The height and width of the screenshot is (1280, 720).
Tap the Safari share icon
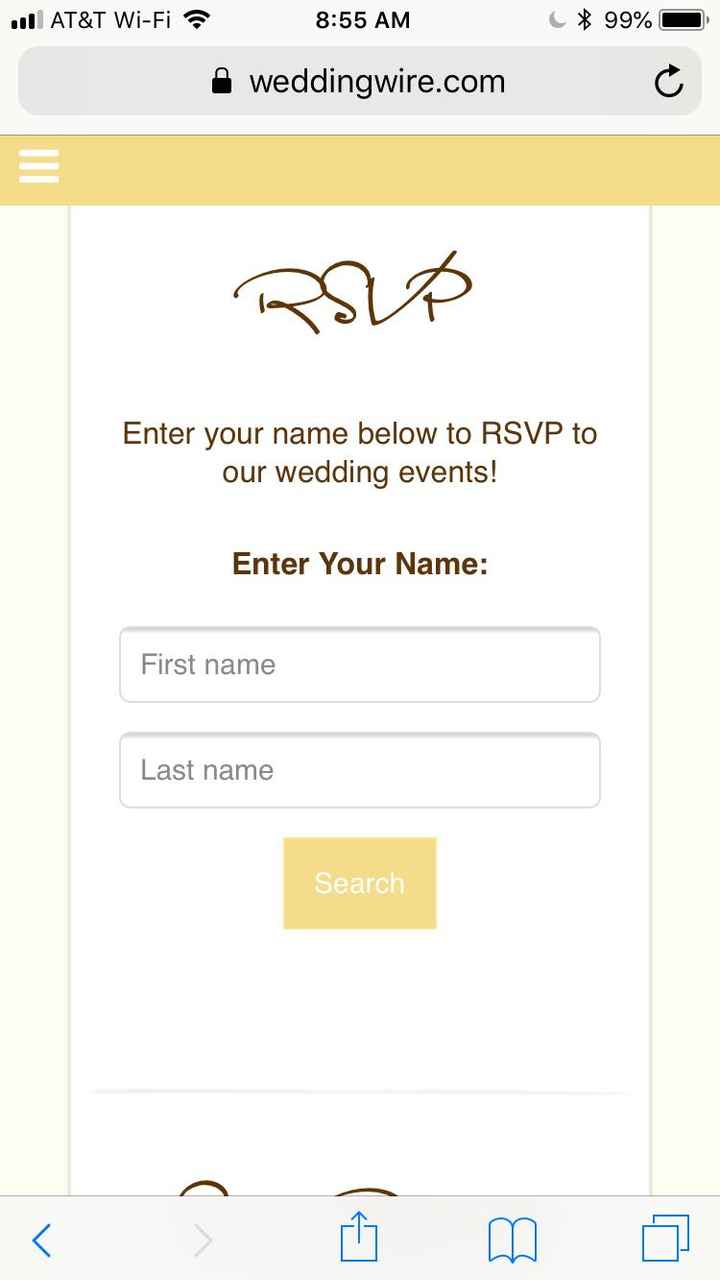(x=360, y=1240)
